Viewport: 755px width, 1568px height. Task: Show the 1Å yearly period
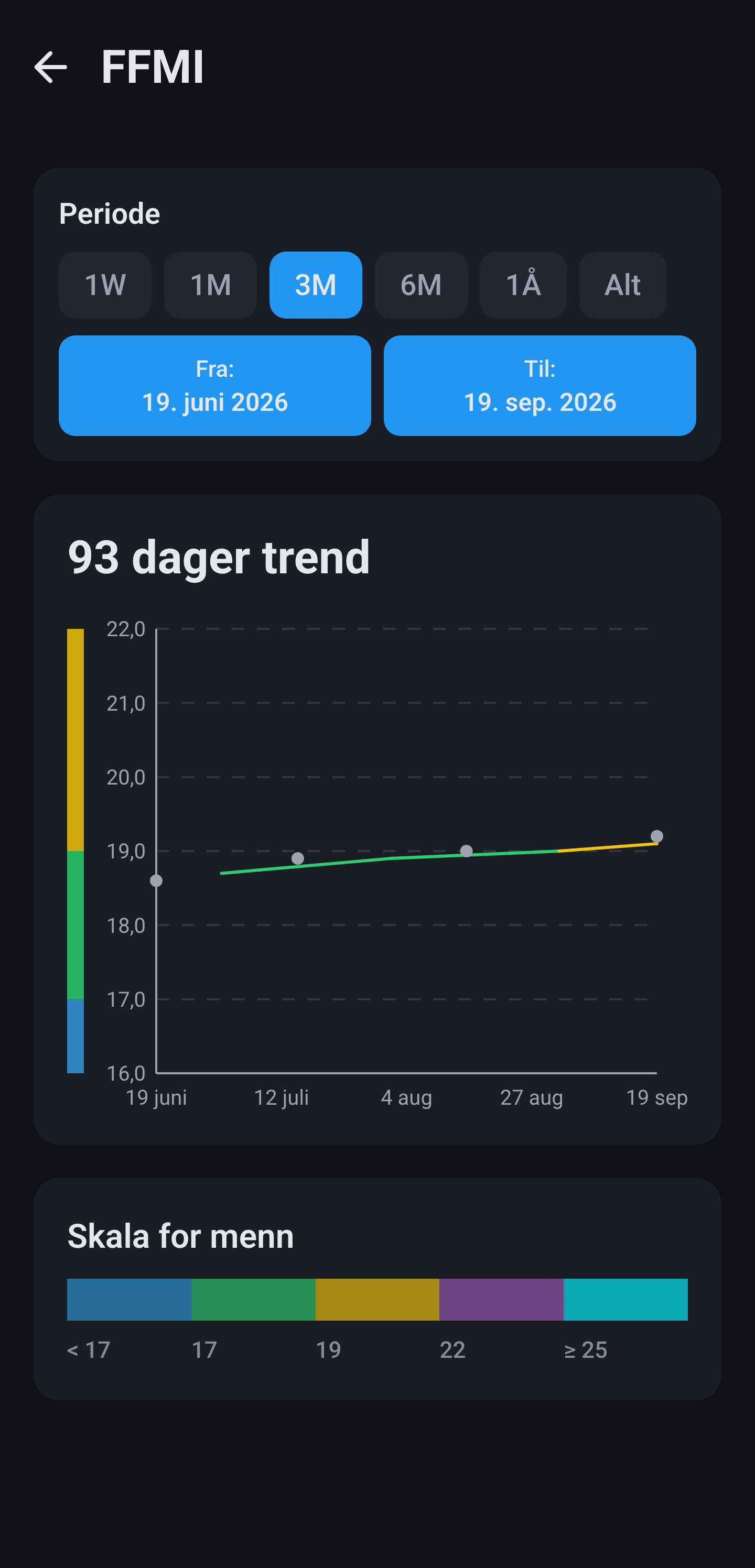click(x=523, y=285)
